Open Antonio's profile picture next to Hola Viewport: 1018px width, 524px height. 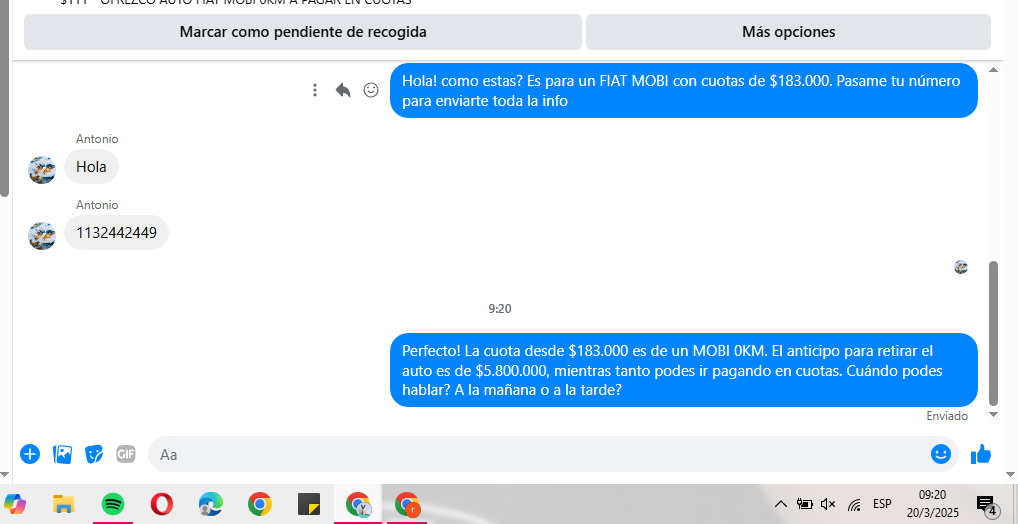tap(42, 169)
